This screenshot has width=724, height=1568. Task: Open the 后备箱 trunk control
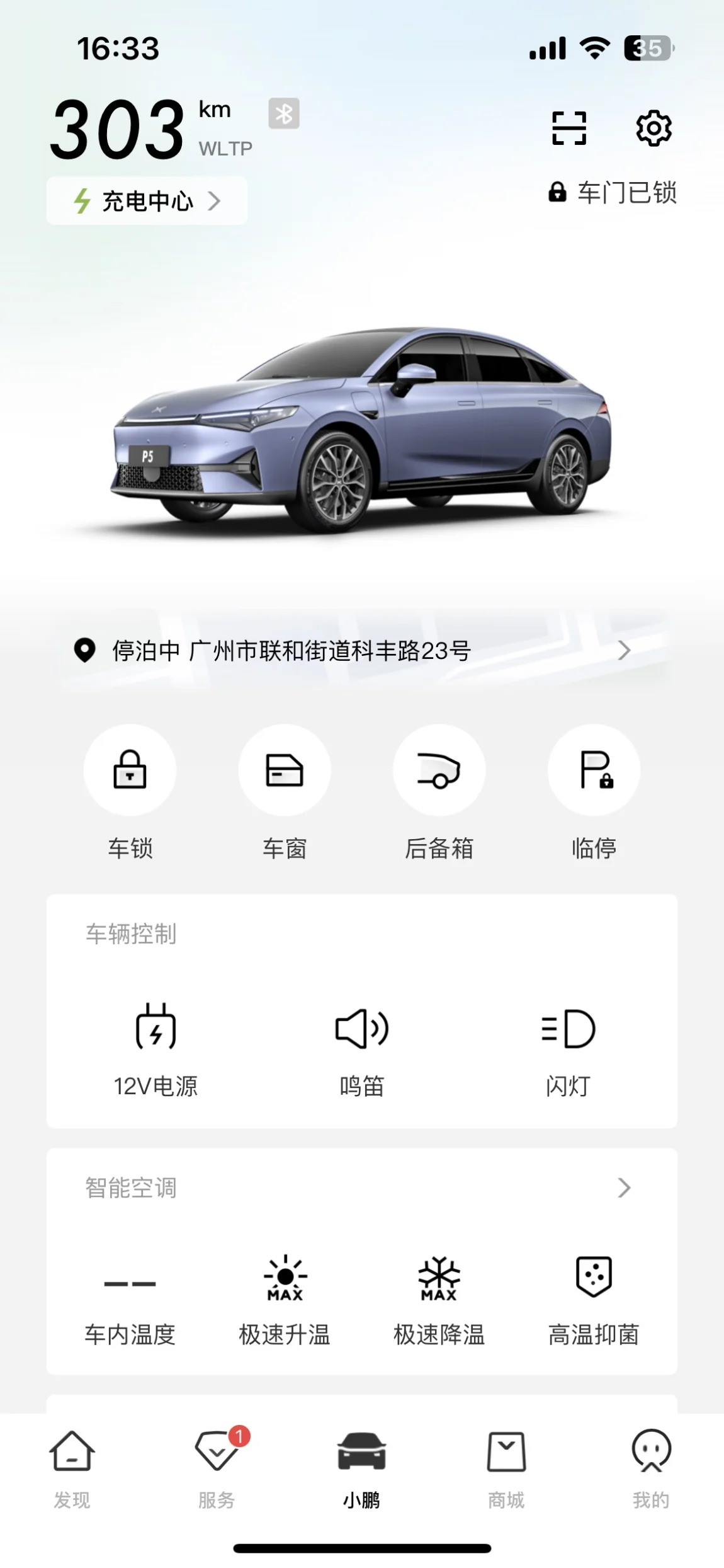click(439, 770)
